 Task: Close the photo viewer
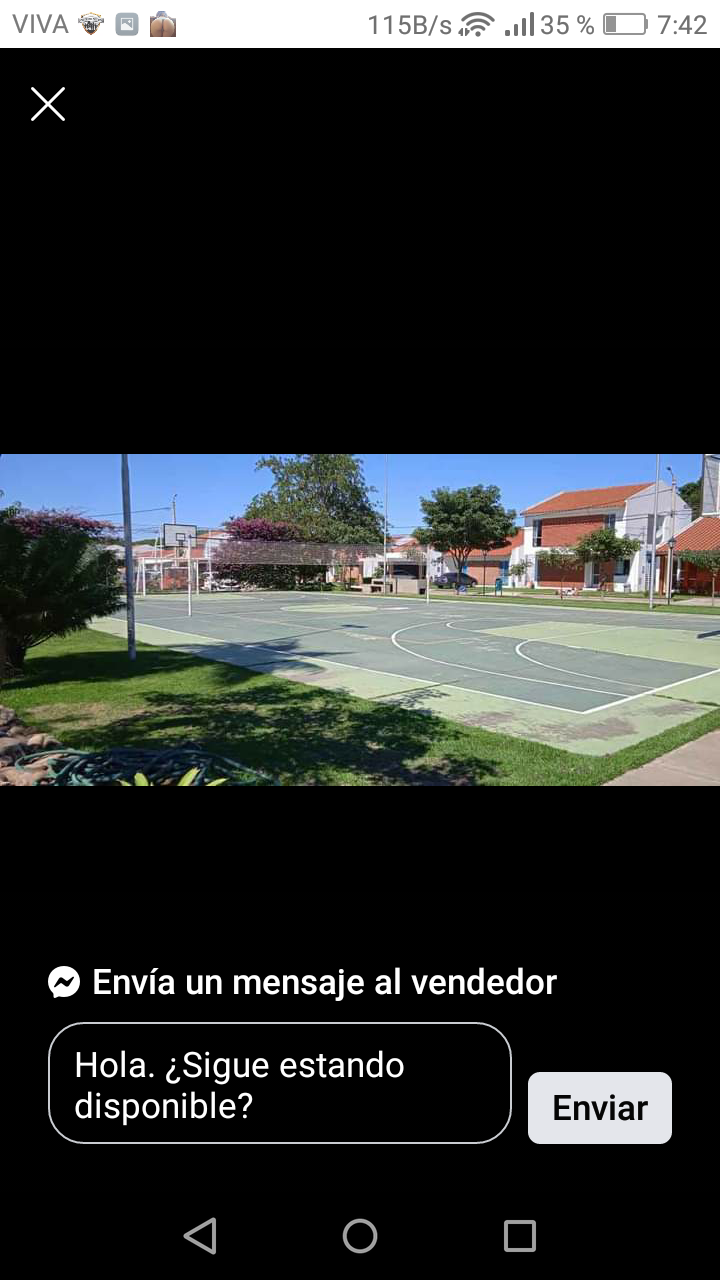47,104
